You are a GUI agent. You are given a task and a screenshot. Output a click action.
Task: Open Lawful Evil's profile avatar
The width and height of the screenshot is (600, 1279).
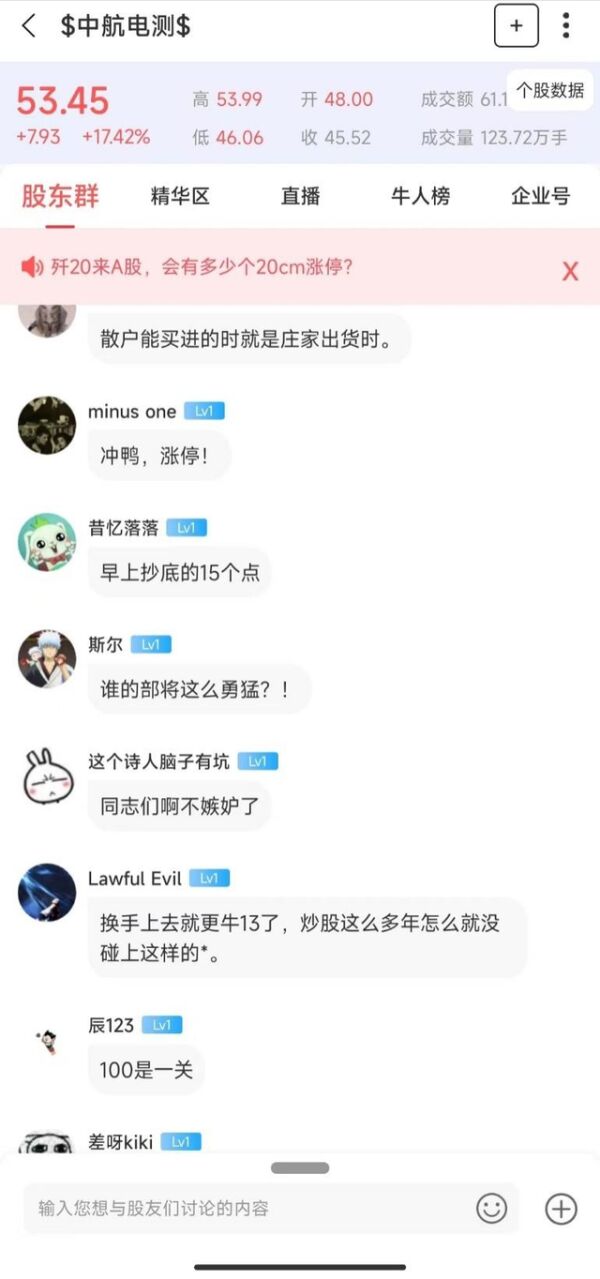(x=47, y=892)
